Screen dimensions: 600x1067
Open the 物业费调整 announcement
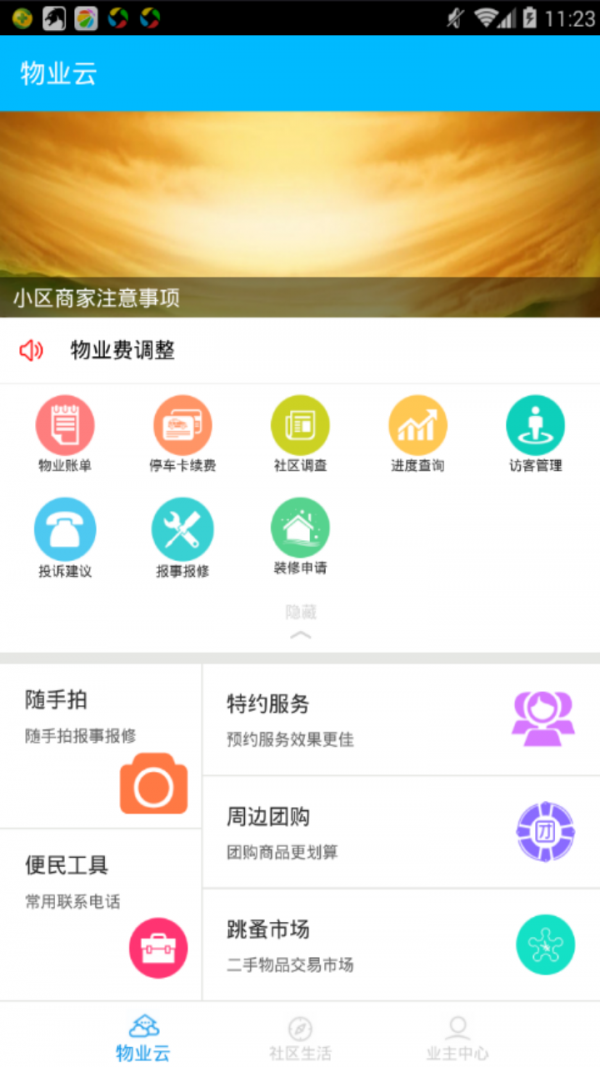[x=122, y=350]
